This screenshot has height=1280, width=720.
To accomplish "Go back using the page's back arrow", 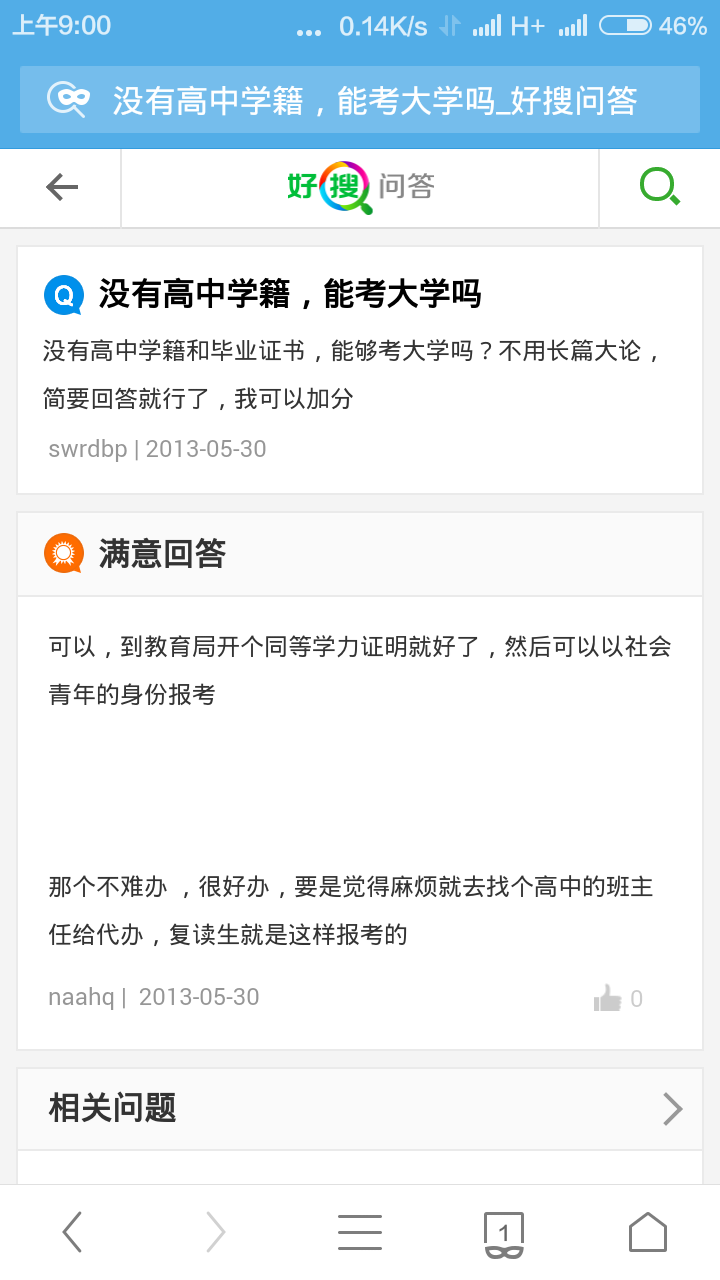I will point(62,187).
